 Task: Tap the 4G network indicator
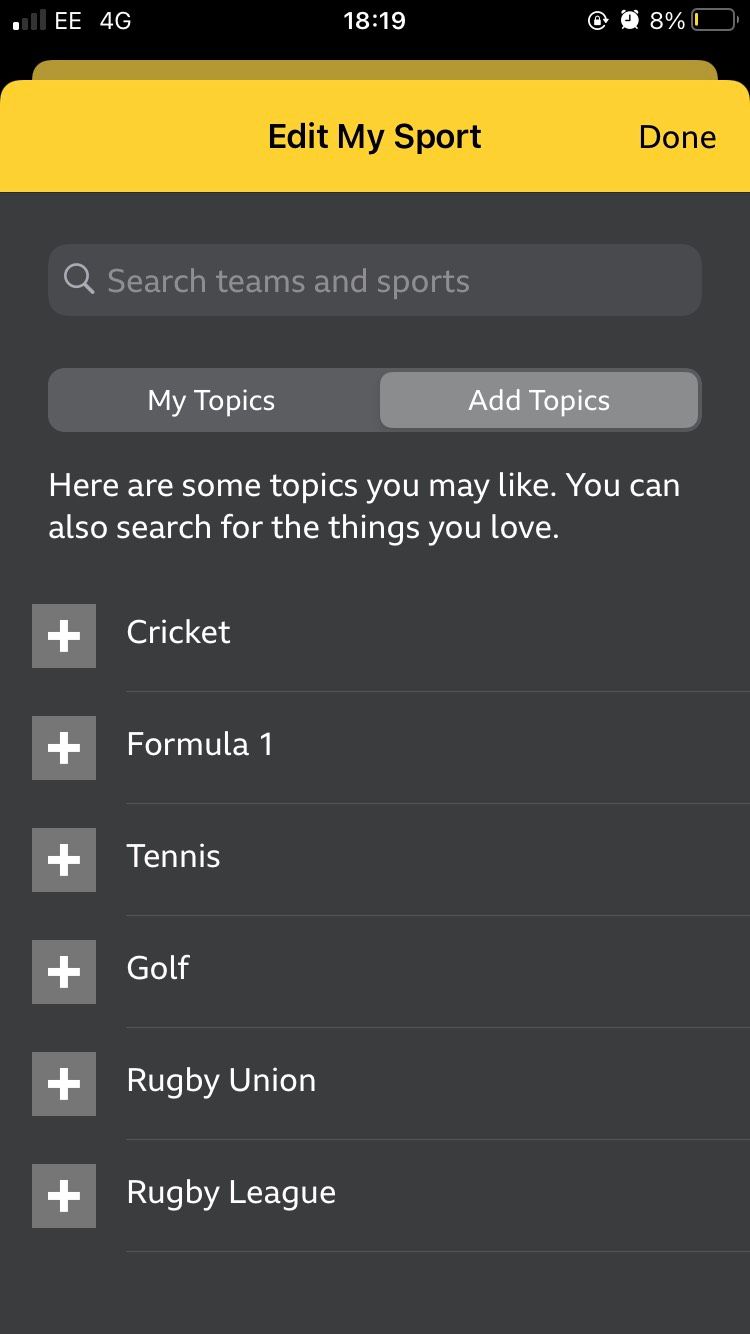113,20
